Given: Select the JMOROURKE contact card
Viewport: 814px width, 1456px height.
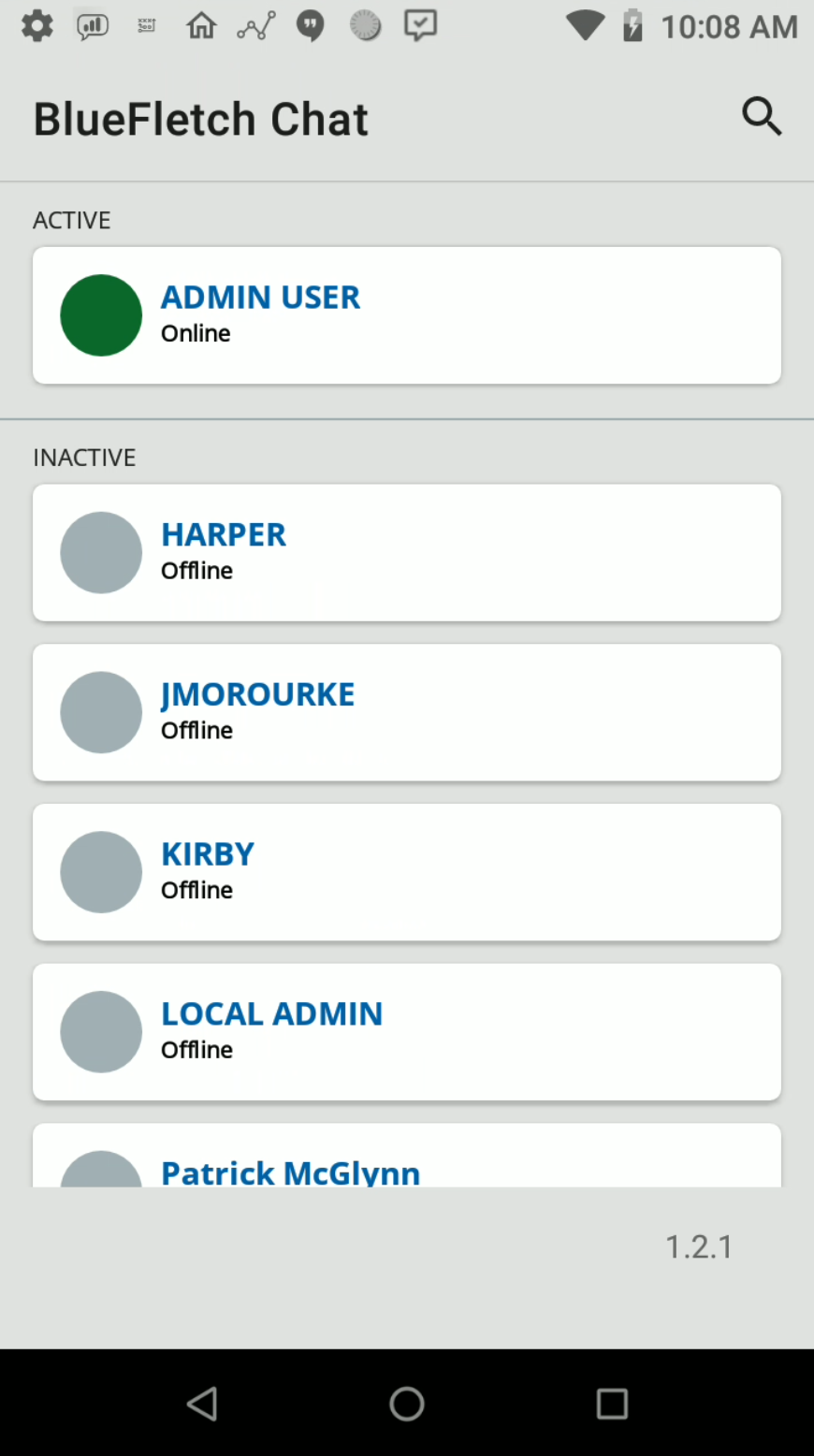Looking at the screenshot, I should pos(407,712).
